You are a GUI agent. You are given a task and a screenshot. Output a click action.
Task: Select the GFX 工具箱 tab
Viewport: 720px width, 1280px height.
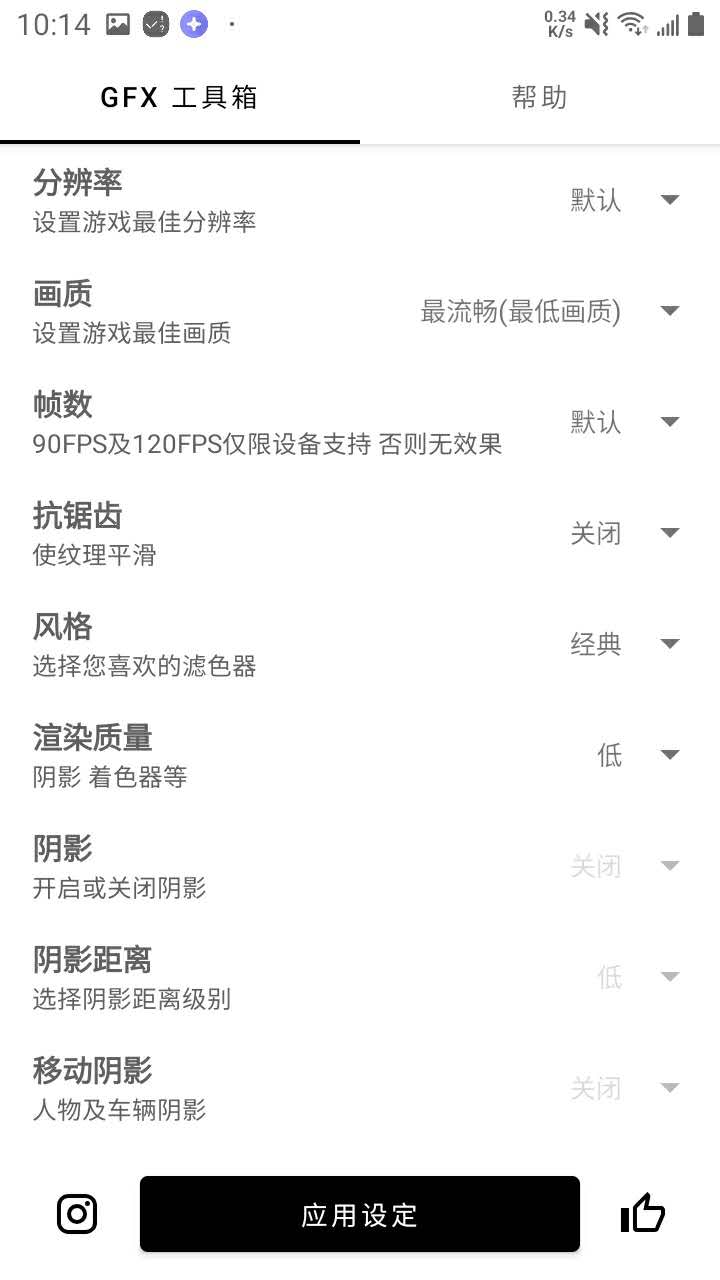180,97
